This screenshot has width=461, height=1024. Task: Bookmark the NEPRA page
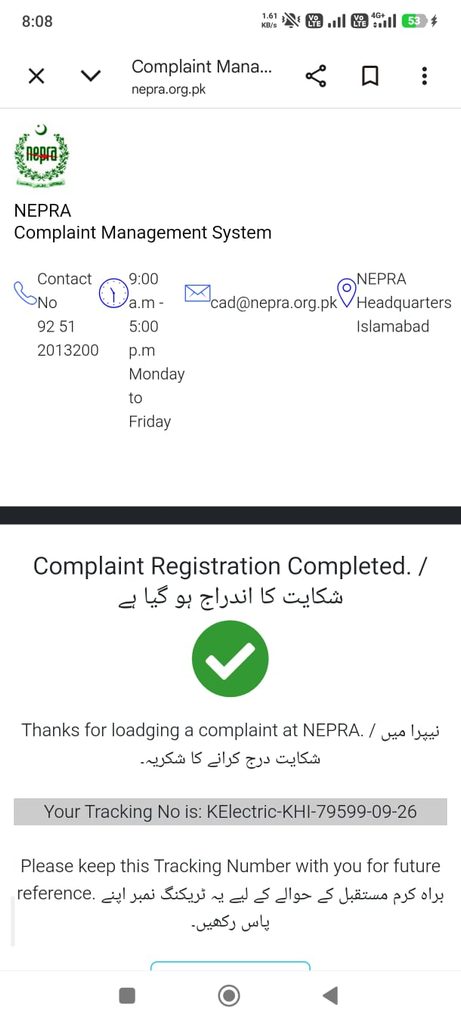[370, 76]
